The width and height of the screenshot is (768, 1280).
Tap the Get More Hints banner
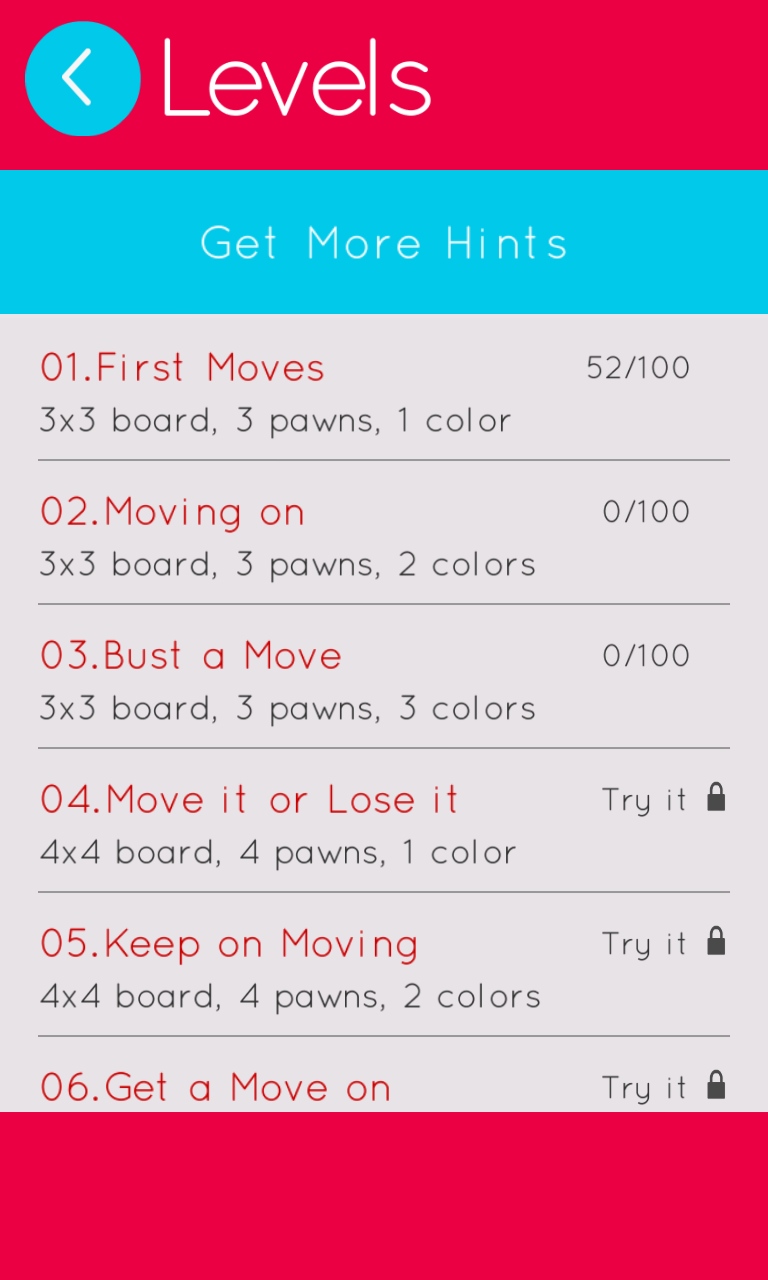pyautogui.click(x=384, y=242)
